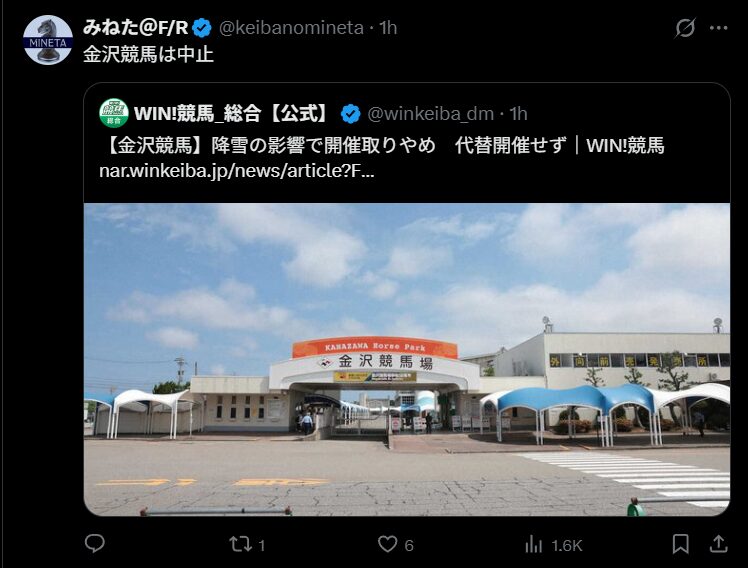Share the tweet via share icon

point(717,544)
